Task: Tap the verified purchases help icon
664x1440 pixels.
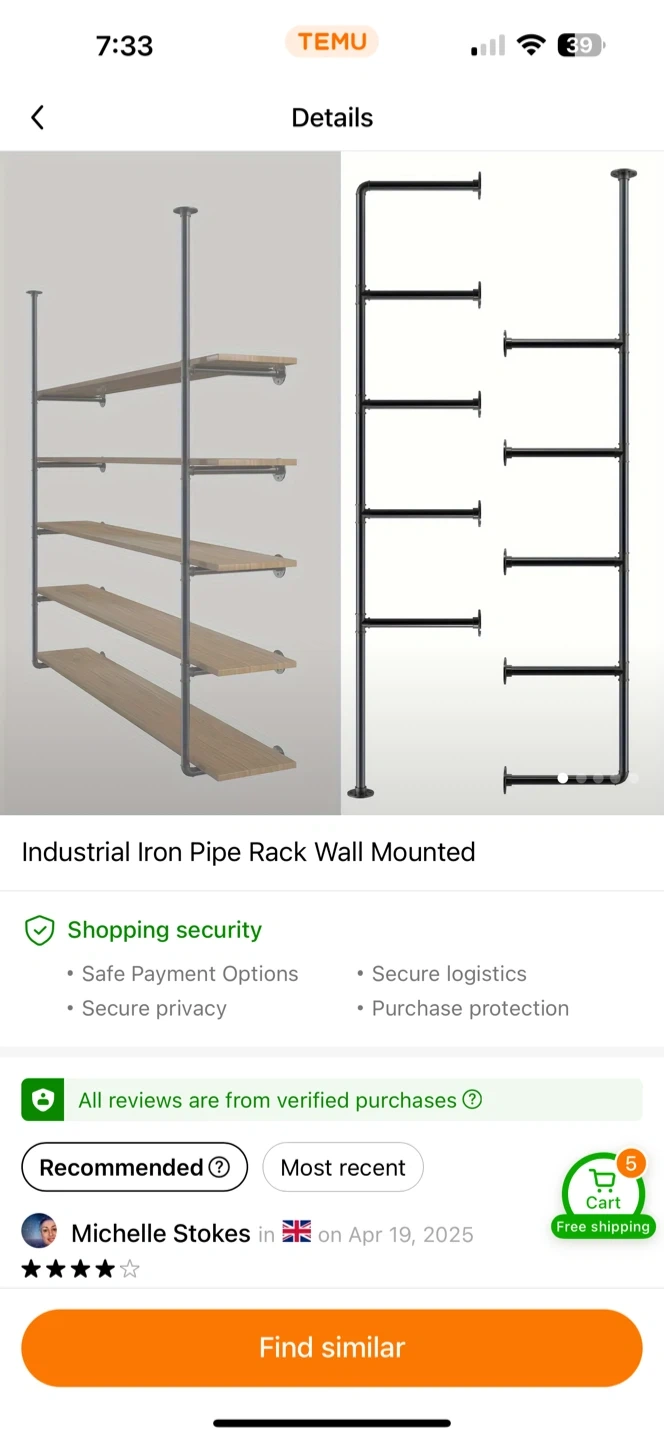Action: pyautogui.click(x=473, y=1100)
